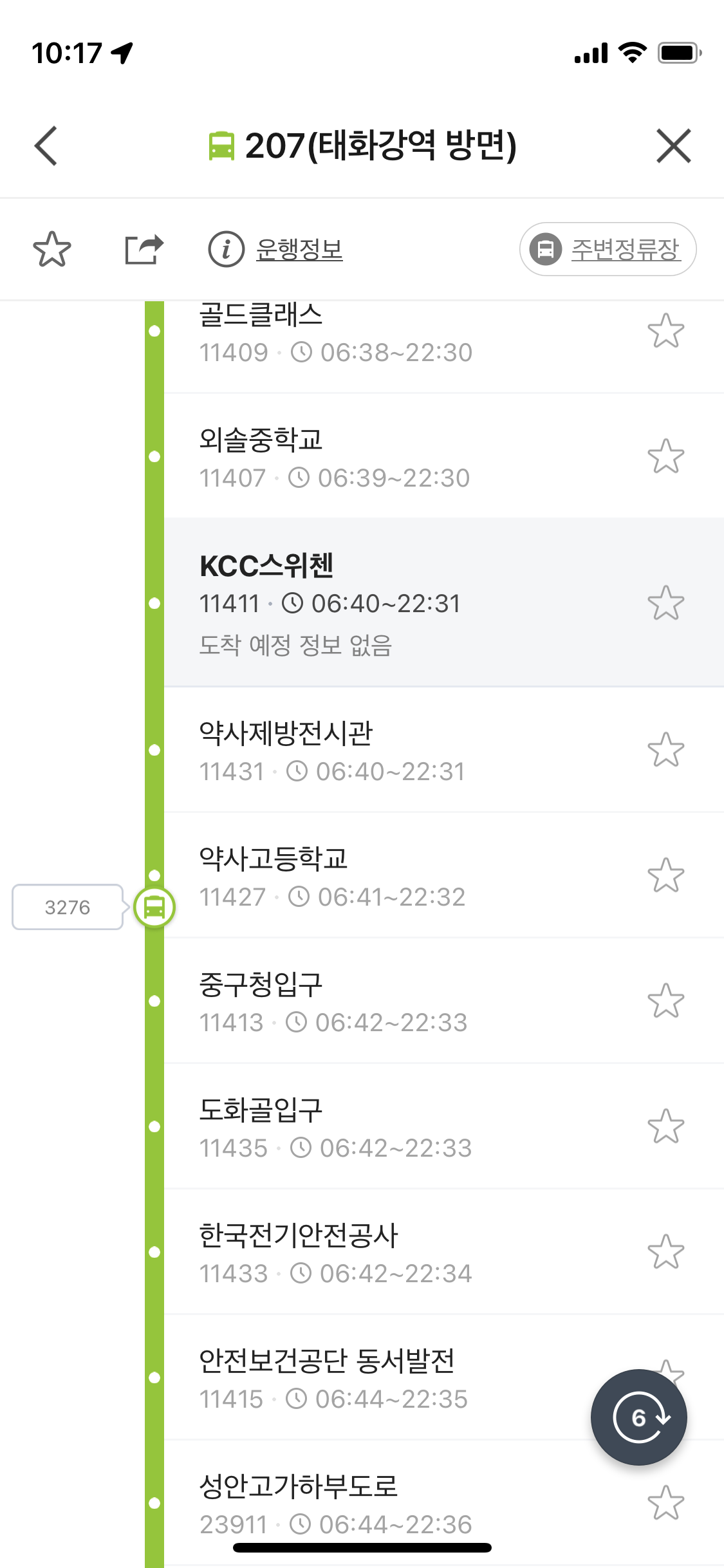Close the 207 bus route screen

(x=673, y=145)
